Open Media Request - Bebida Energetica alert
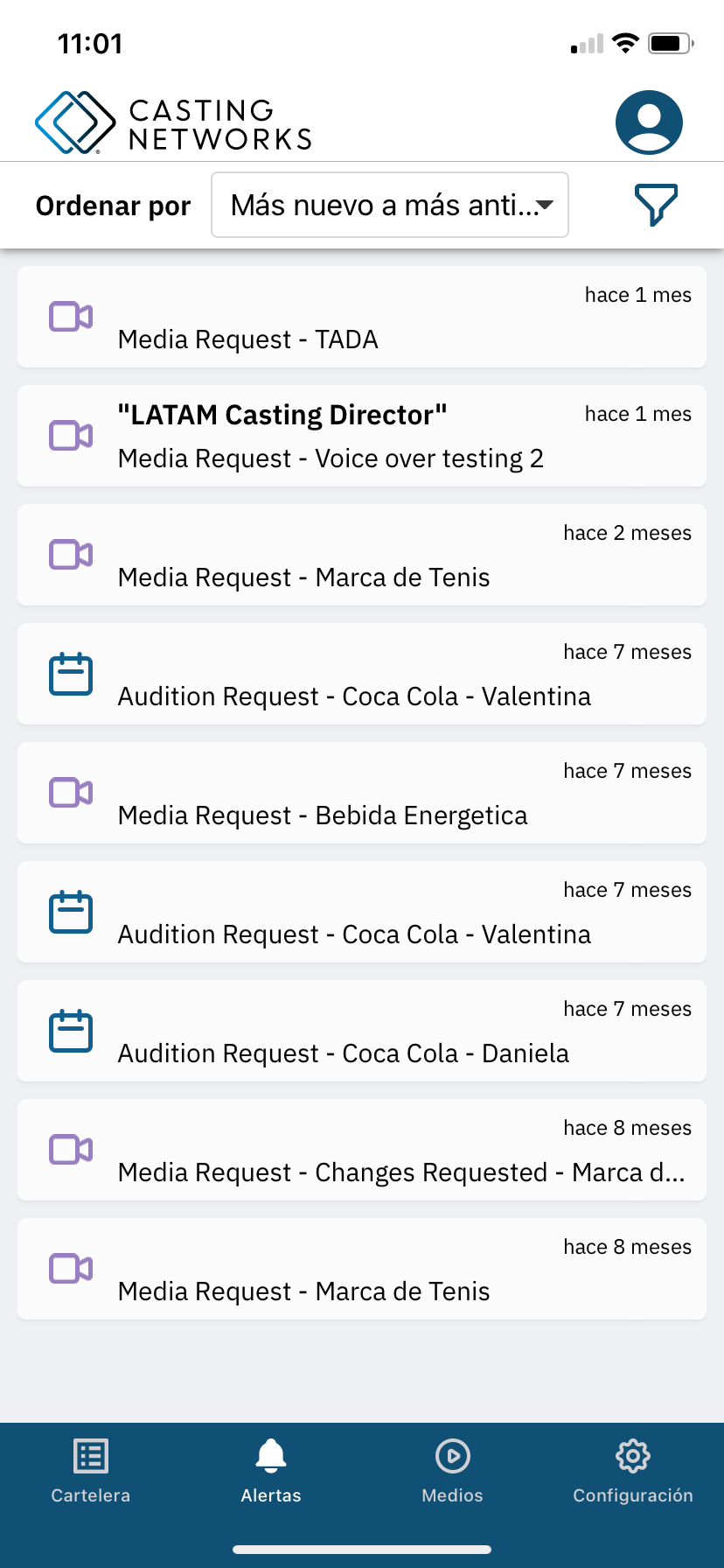This screenshot has width=724, height=1568. coord(362,793)
